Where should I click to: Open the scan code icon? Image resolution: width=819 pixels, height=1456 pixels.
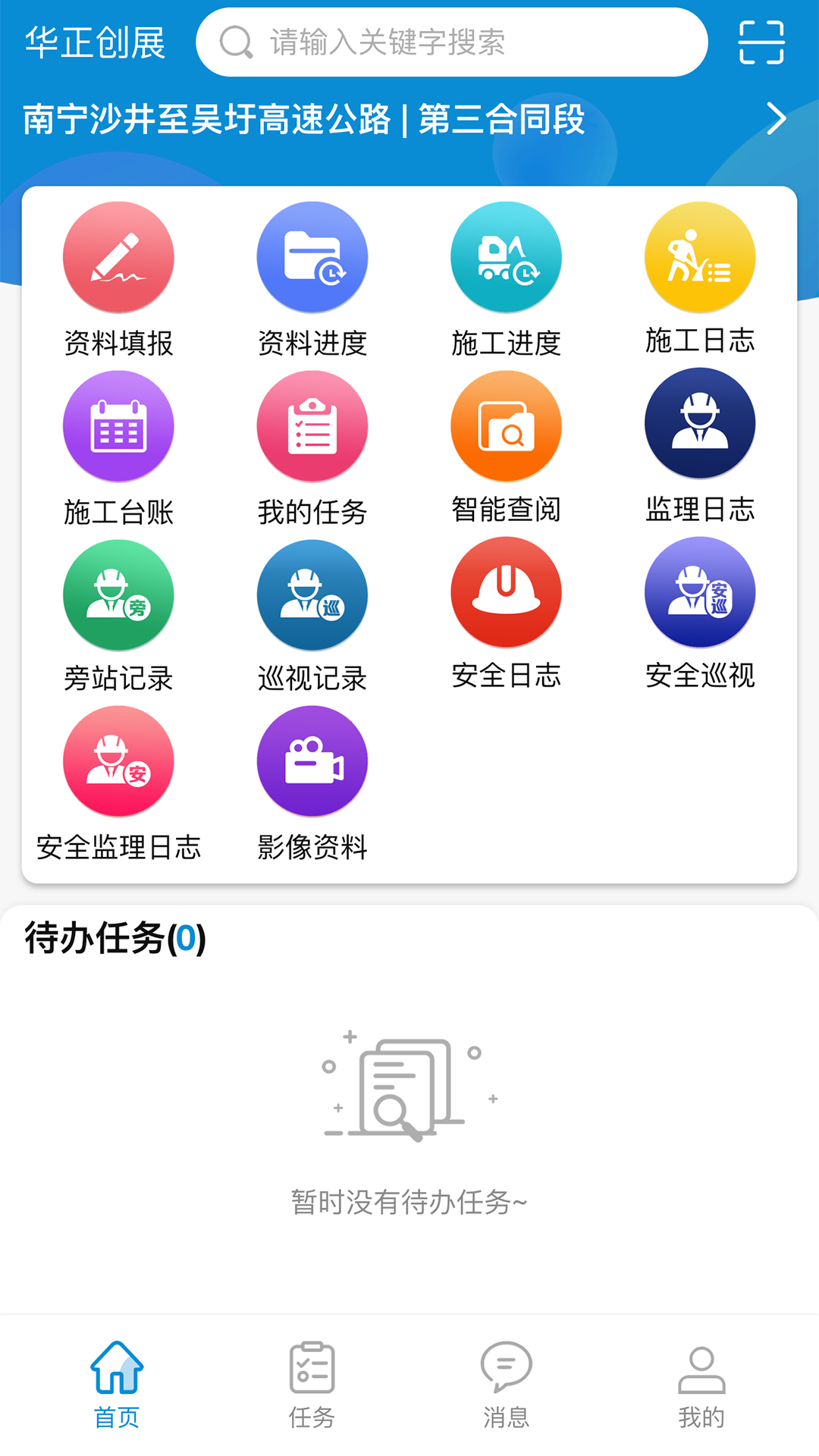coord(761,42)
